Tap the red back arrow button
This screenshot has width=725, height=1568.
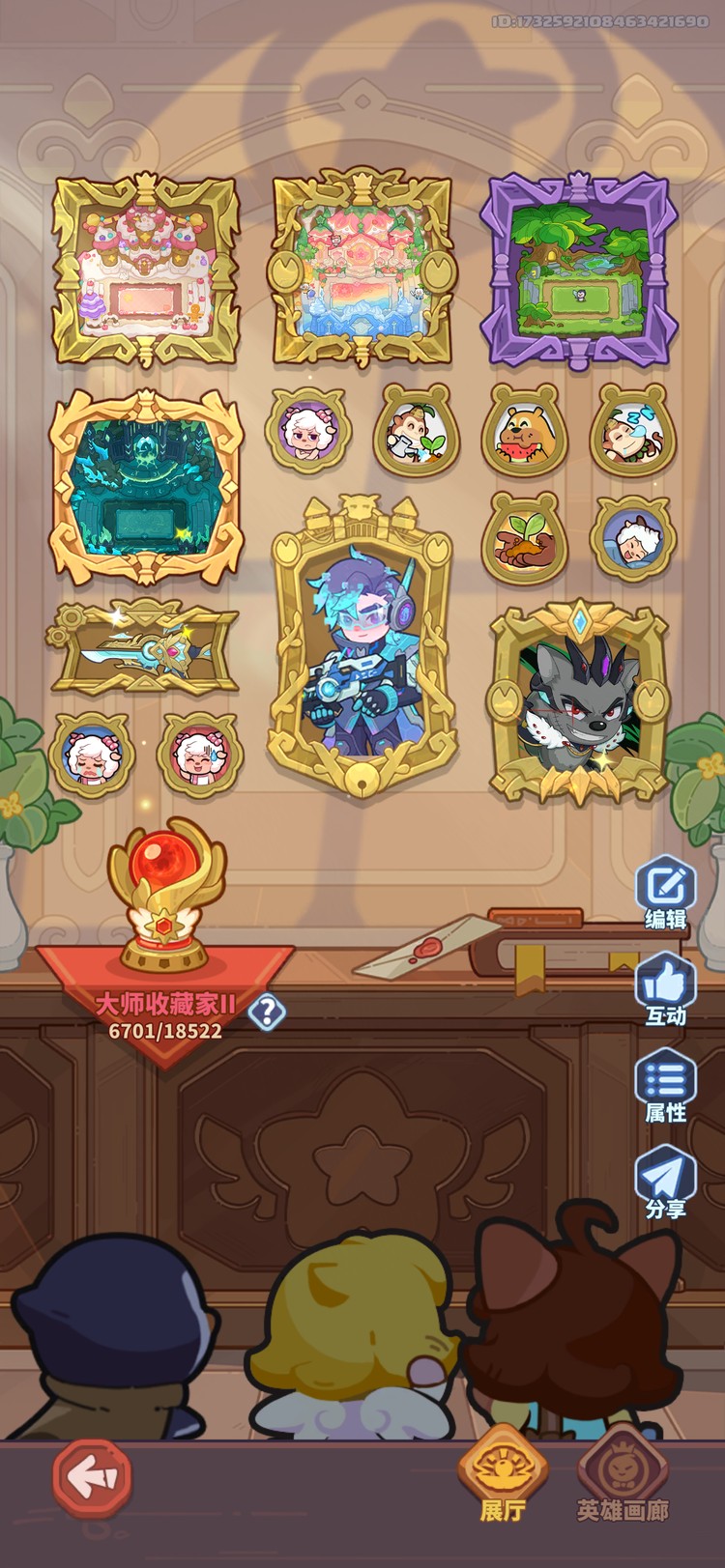92,1477
